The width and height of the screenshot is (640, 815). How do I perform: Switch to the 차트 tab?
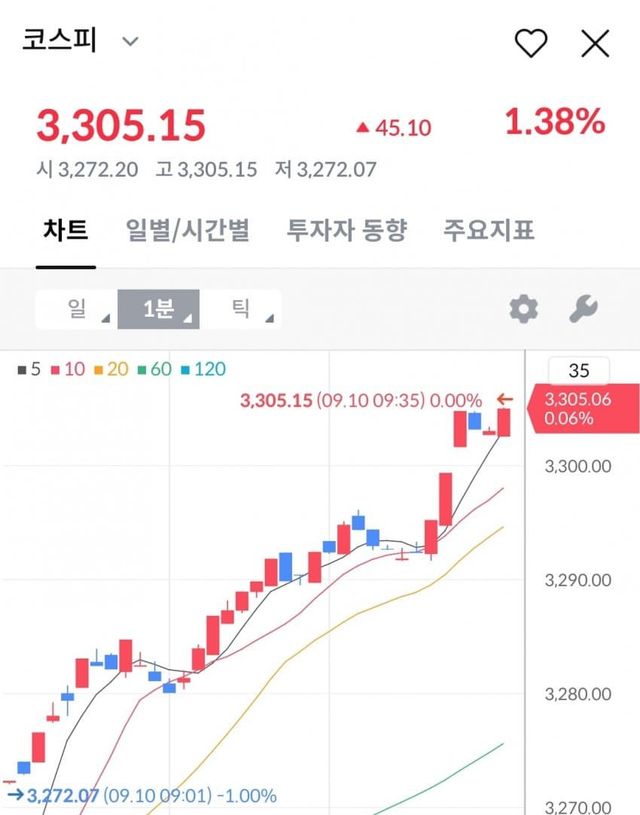coord(66,231)
